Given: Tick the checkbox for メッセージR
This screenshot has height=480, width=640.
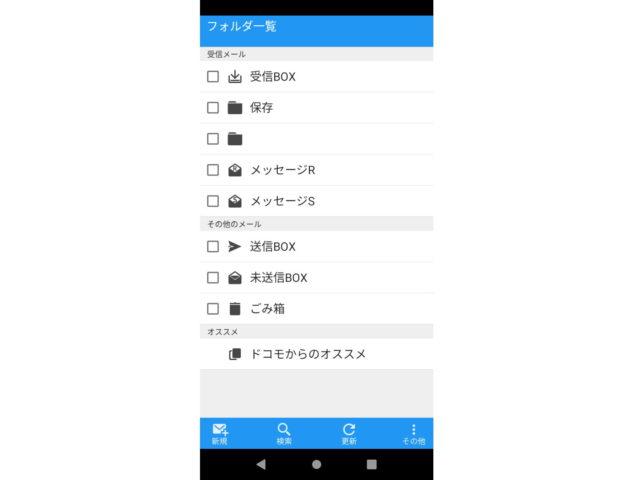Looking at the screenshot, I should [x=213, y=170].
